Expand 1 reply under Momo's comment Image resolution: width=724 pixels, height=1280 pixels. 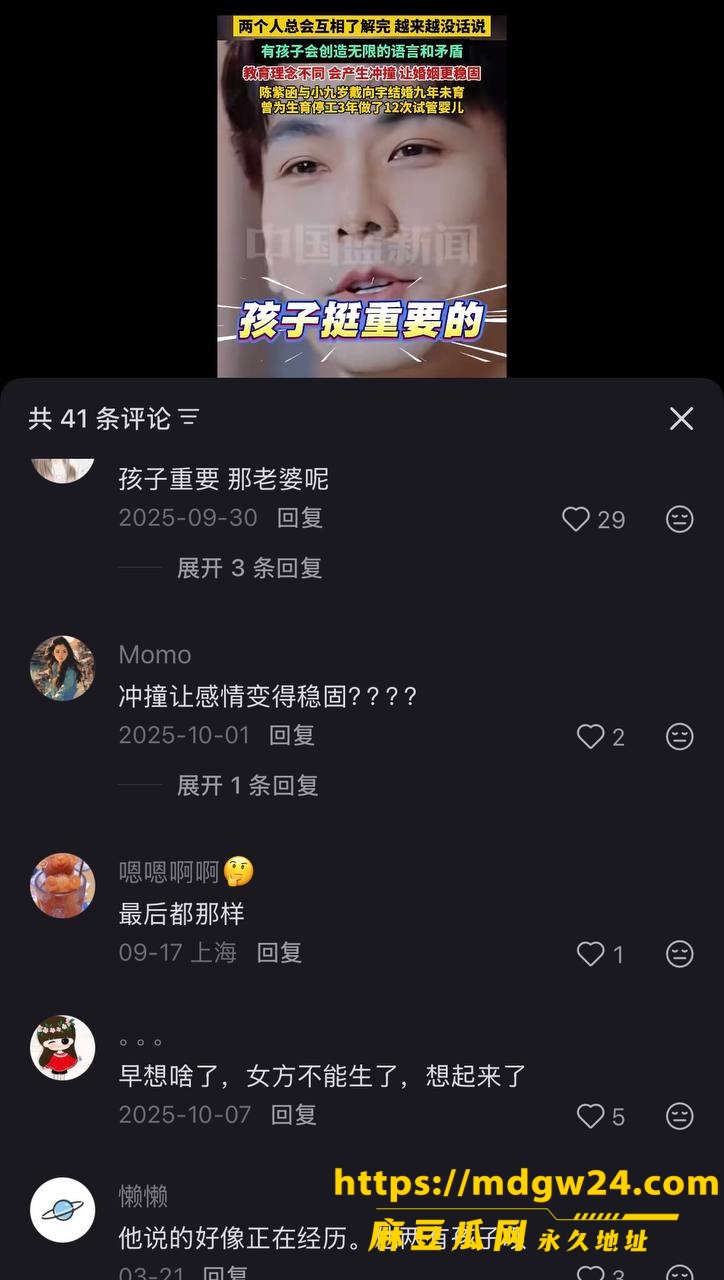(247, 785)
